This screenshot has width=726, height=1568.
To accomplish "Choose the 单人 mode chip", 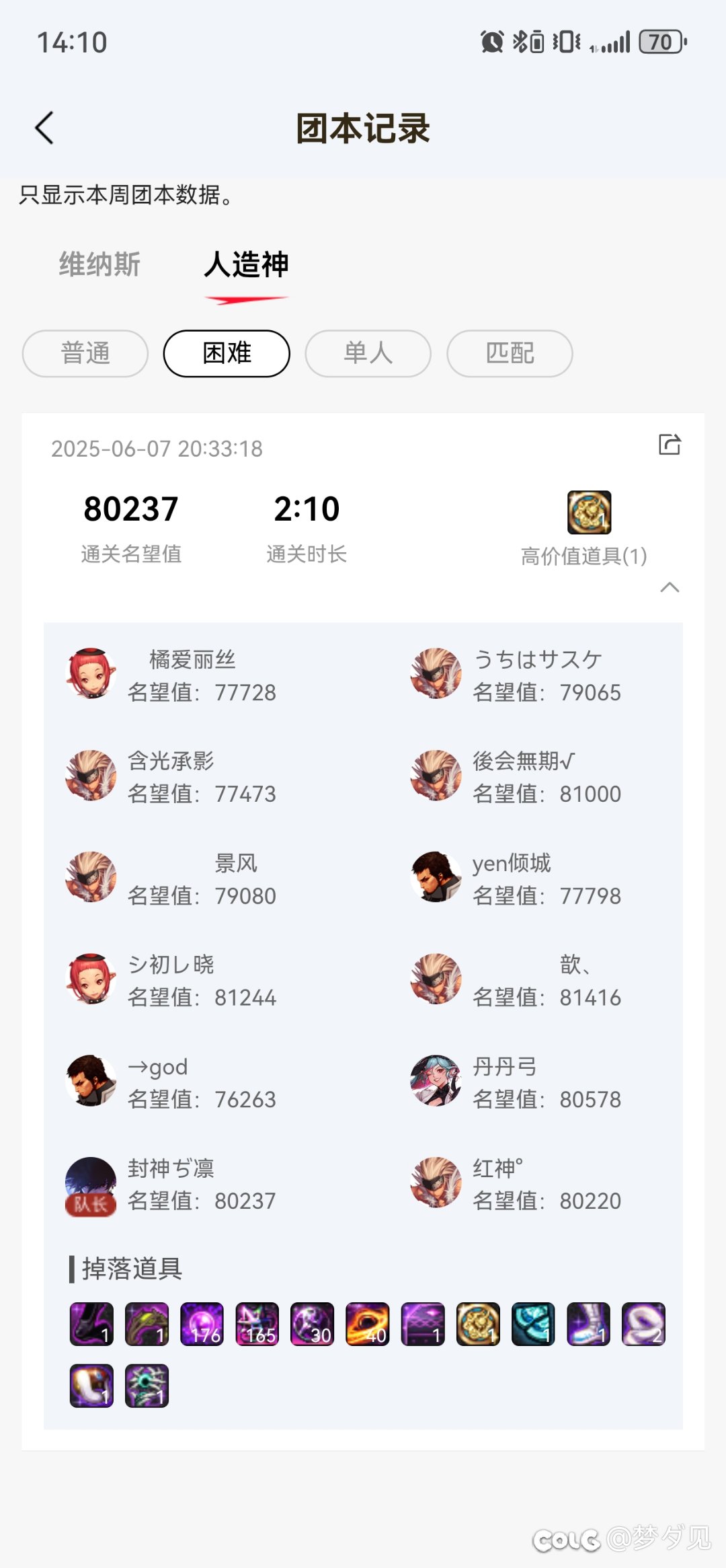I will pyautogui.click(x=368, y=353).
